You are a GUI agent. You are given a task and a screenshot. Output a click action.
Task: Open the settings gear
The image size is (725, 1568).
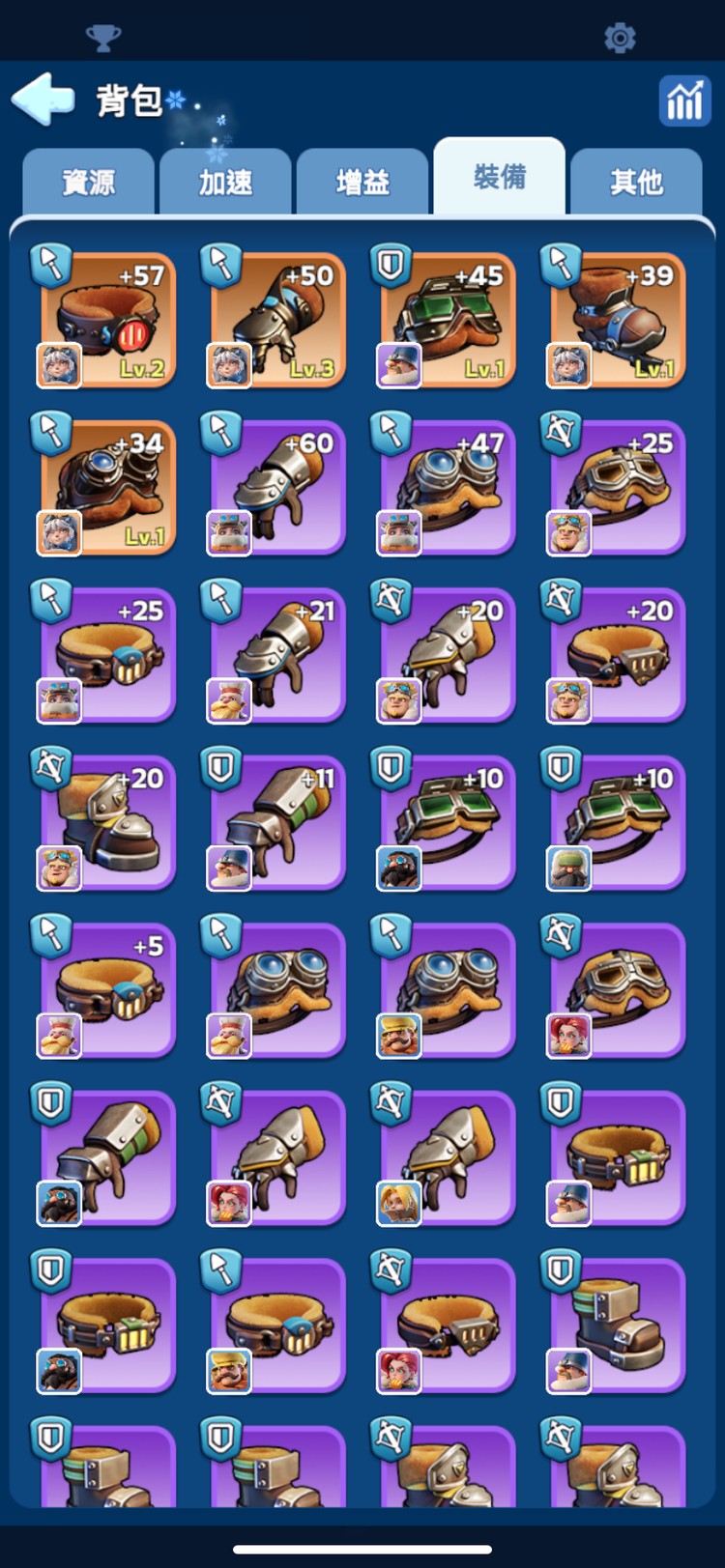(620, 38)
